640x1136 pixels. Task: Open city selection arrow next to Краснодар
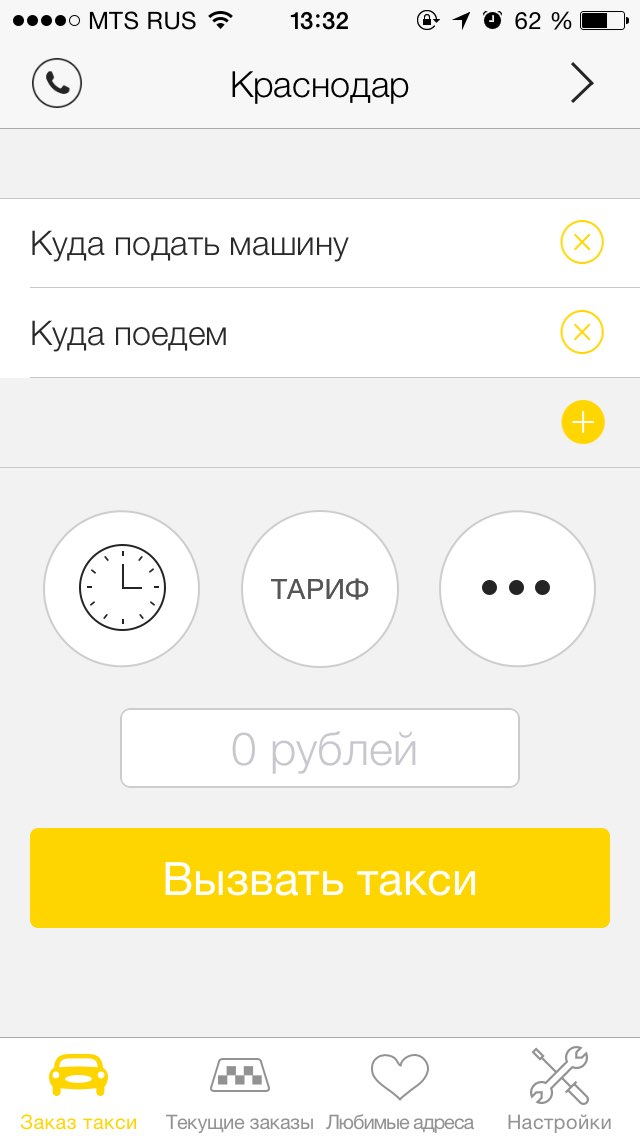(582, 84)
